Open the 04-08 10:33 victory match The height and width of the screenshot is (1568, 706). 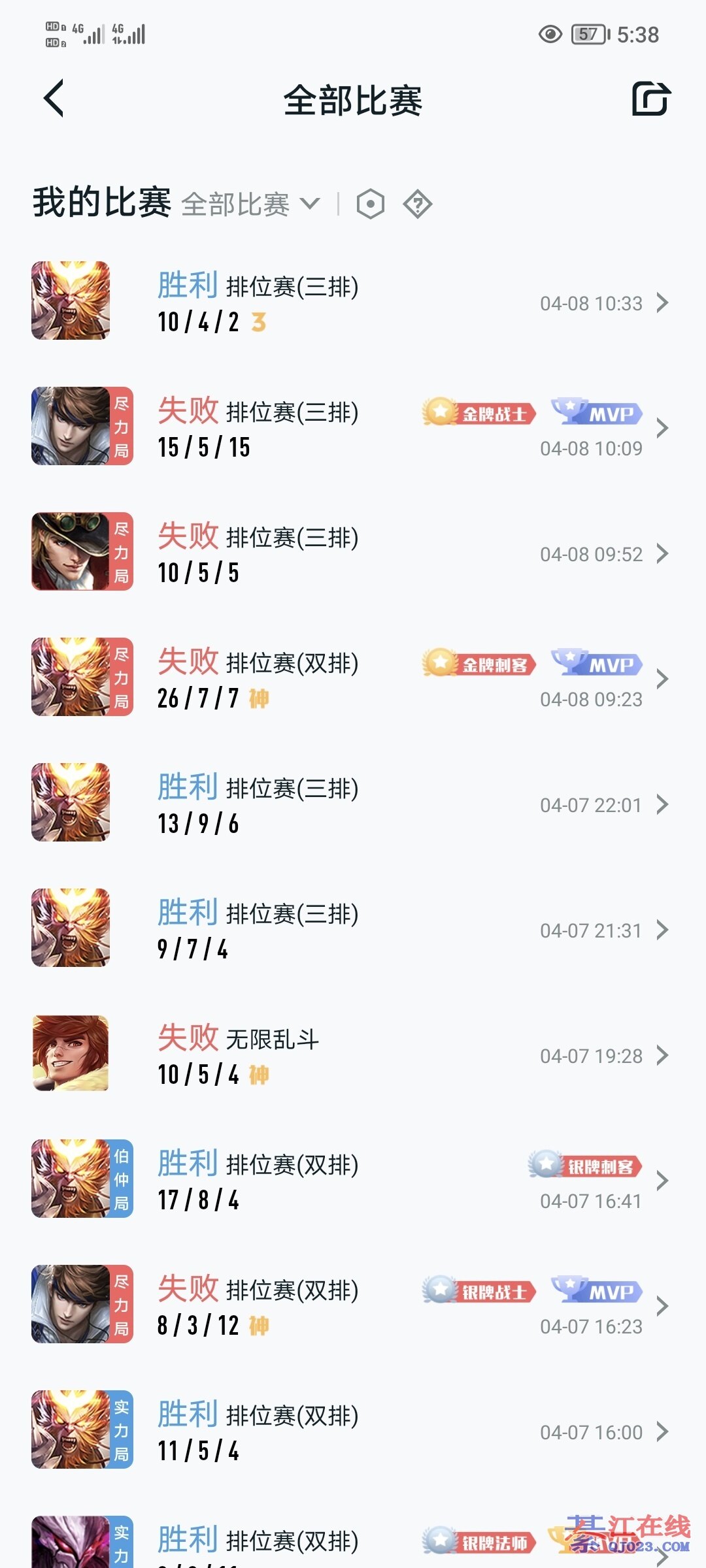coord(353,302)
